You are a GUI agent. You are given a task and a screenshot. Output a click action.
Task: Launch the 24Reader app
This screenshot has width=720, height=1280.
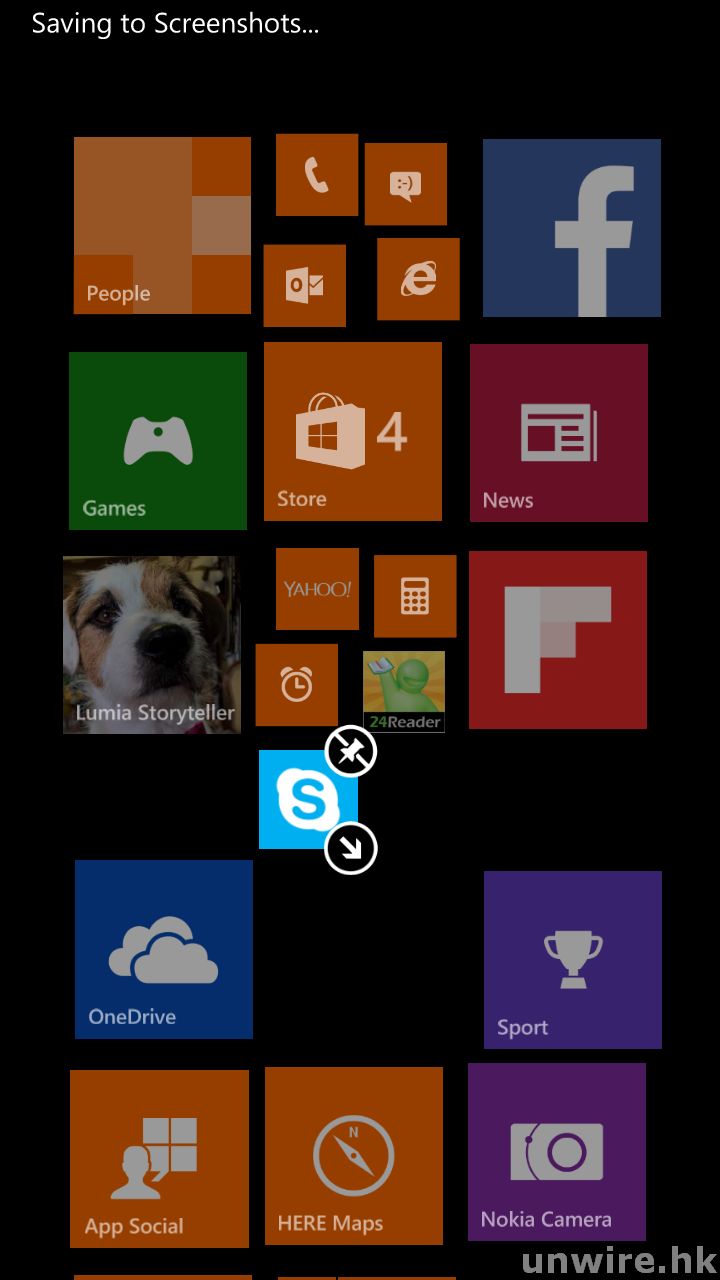(404, 691)
